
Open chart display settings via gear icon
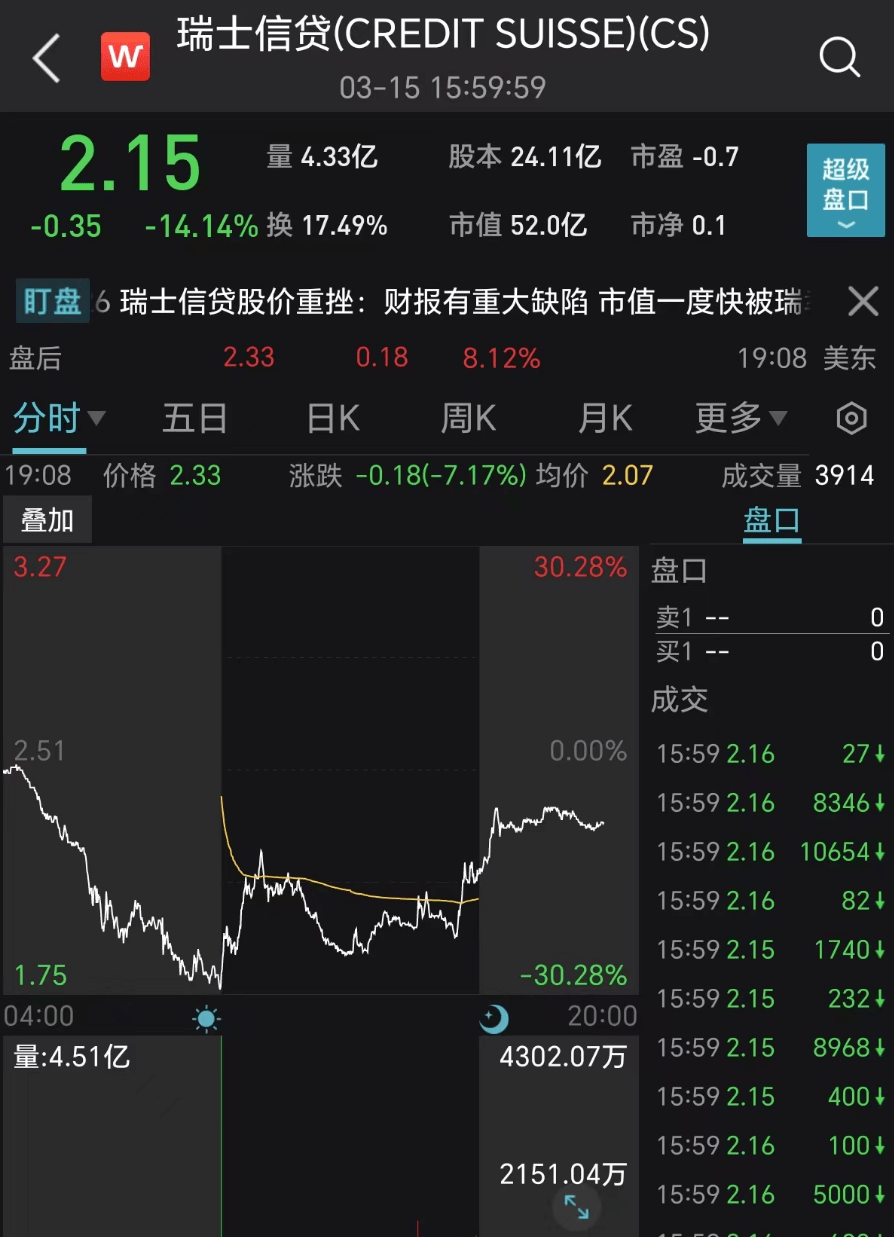point(851,419)
